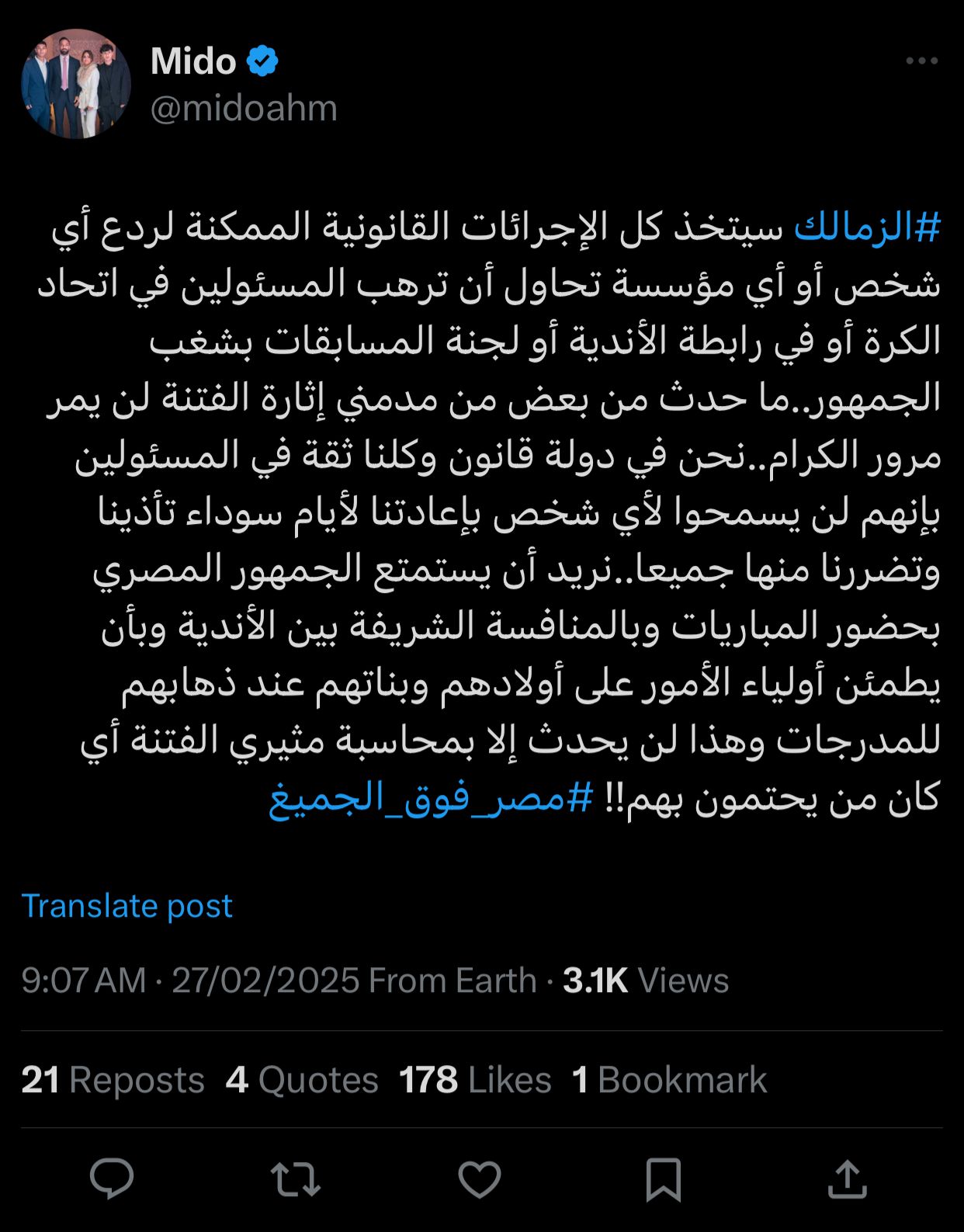View the 4 Quotes
964x1232 pixels.
302,1080
